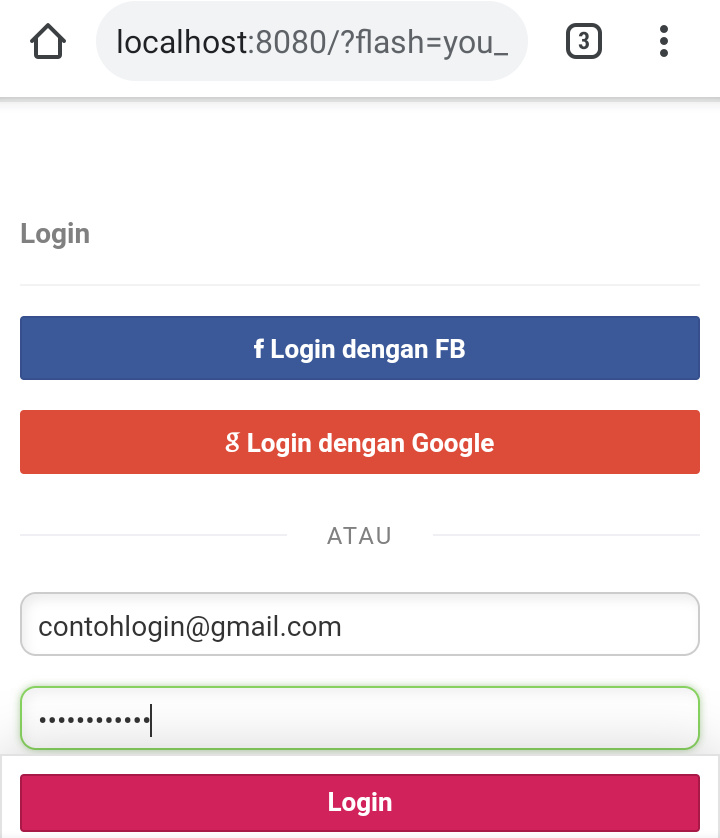Image resolution: width=720 pixels, height=838 pixels.
Task: Choose Login dengan Google
Action: click(360, 442)
